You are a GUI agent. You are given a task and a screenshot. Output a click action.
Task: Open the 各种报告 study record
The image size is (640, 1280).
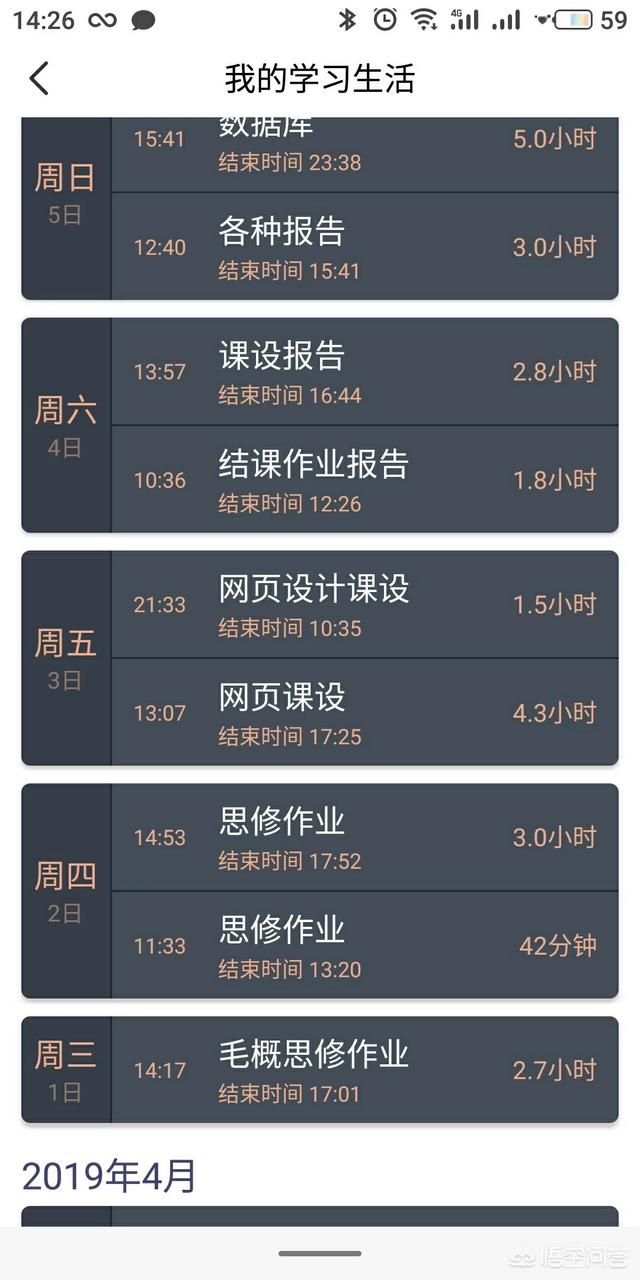(x=364, y=246)
